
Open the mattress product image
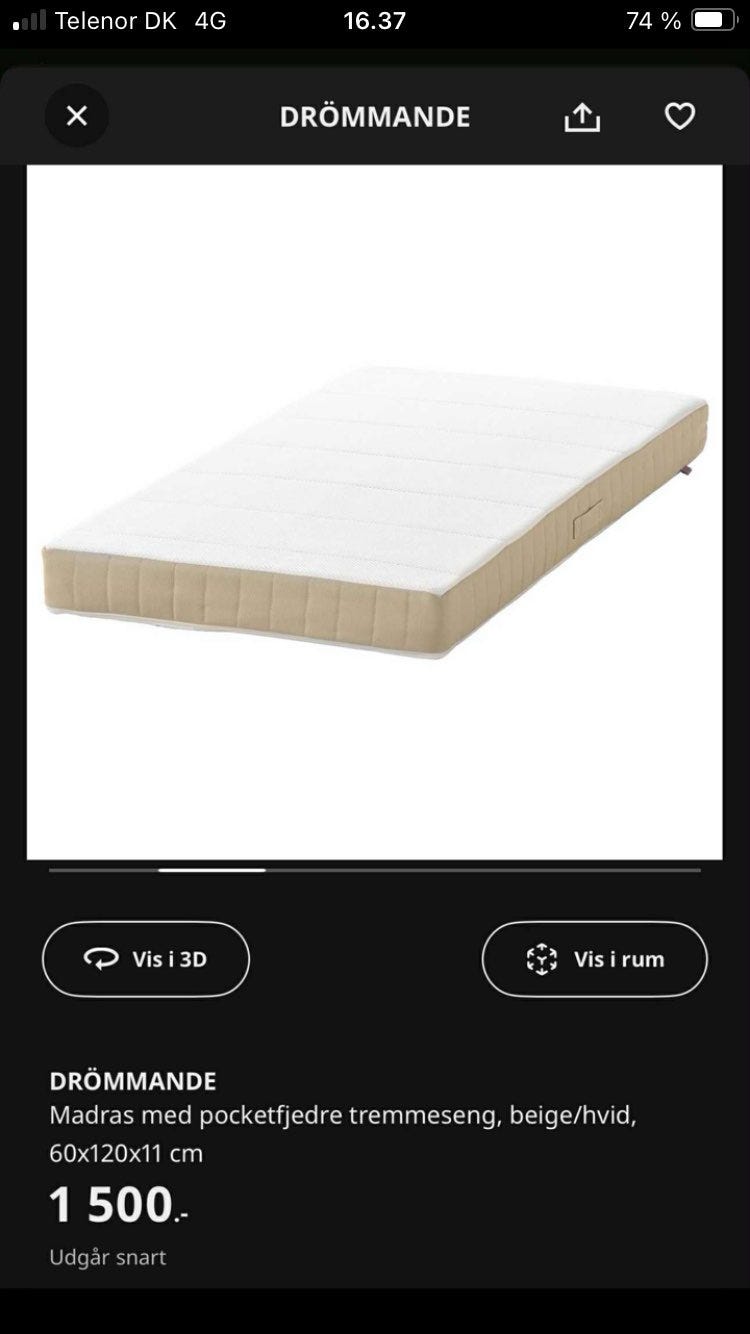375,512
